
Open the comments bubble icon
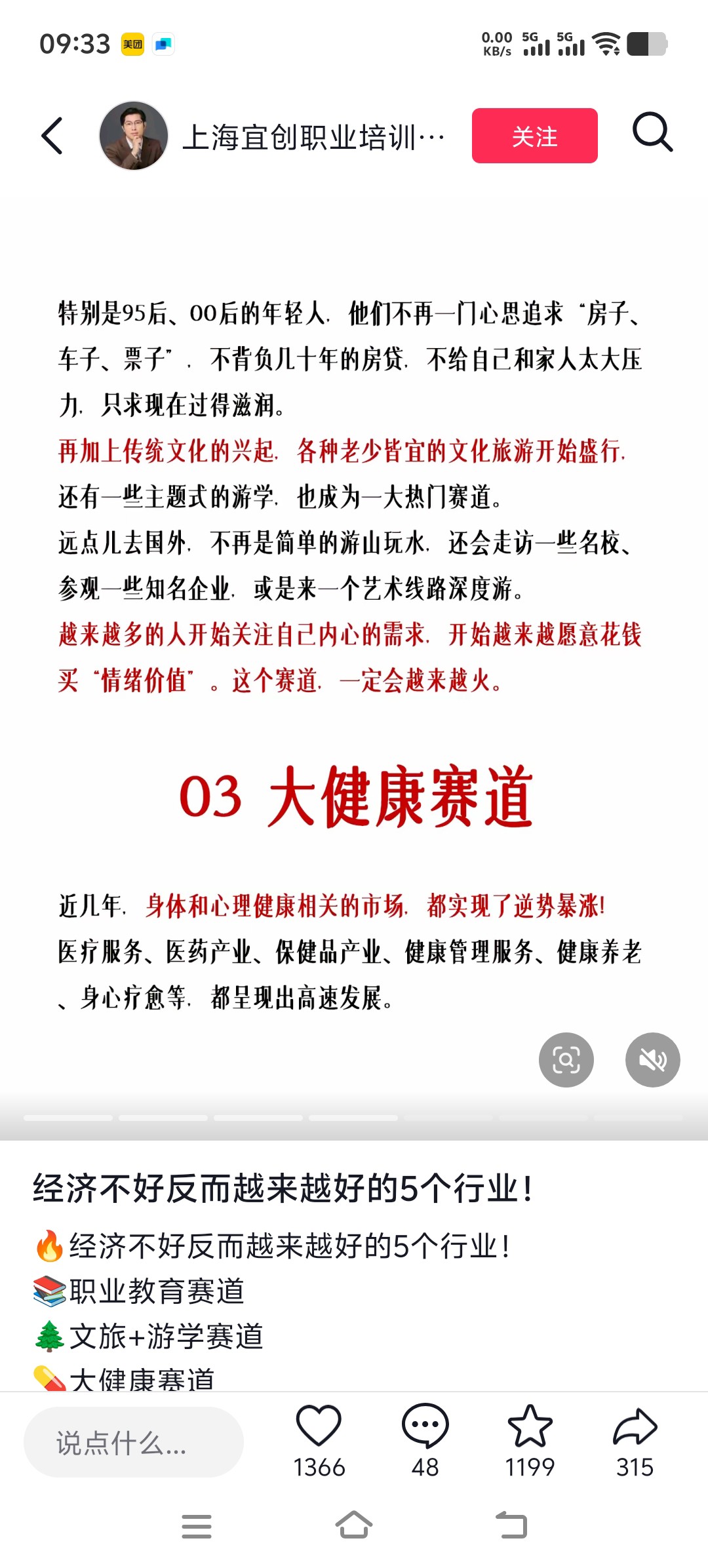coord(425,1426)
